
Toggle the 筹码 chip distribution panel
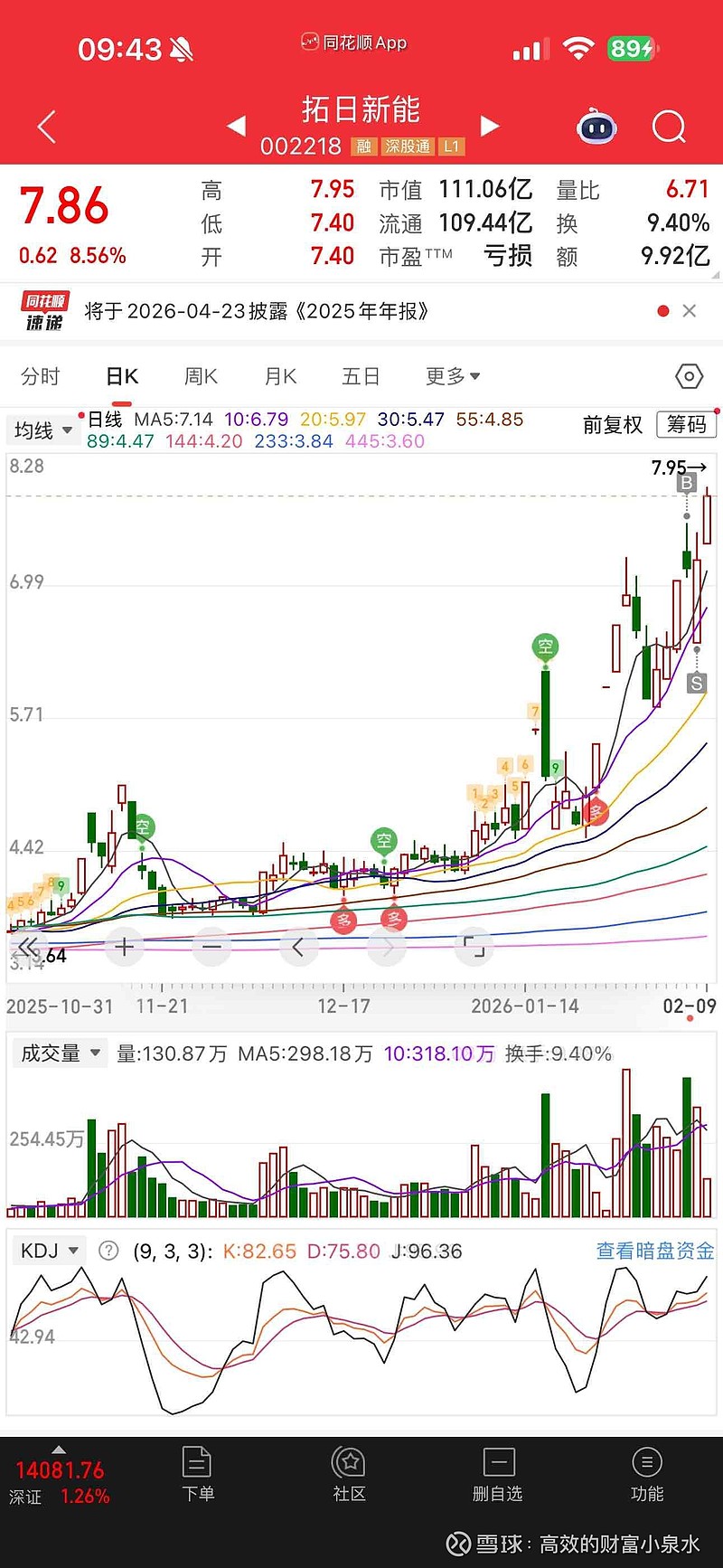686,425
